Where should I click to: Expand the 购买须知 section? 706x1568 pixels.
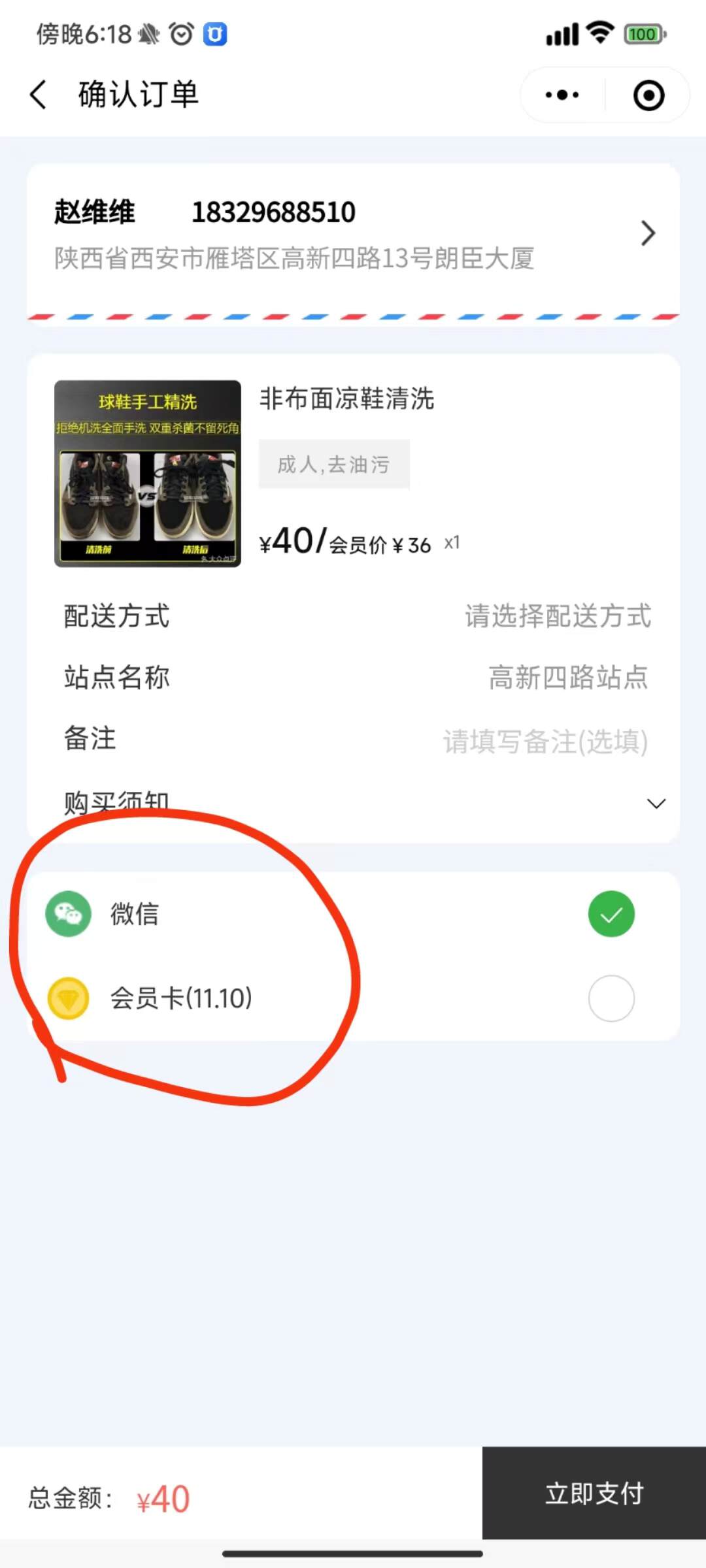point(656,803)
